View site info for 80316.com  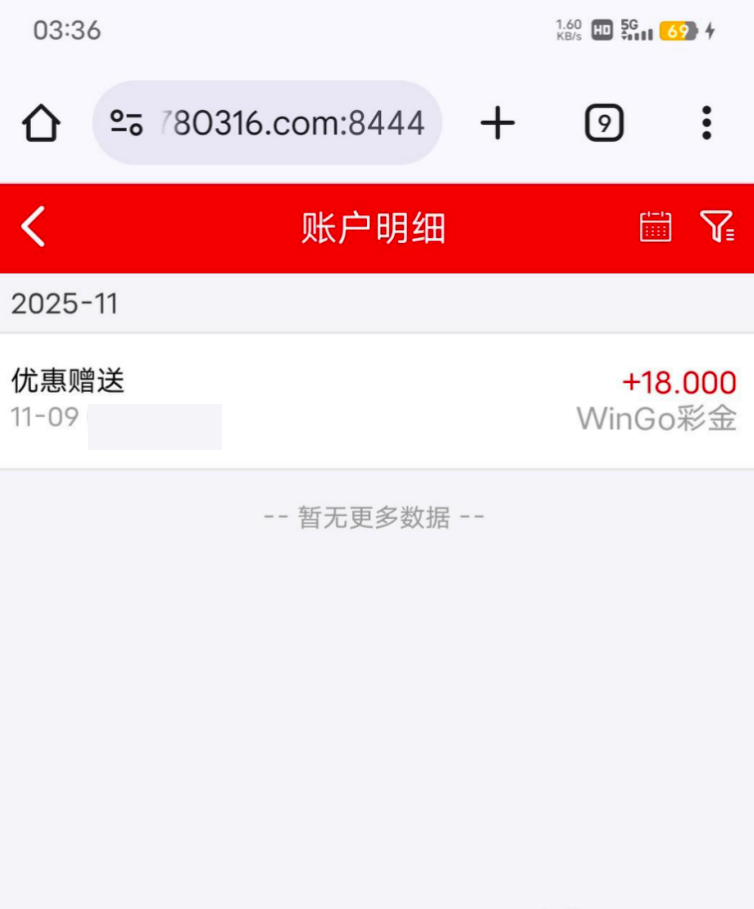[126, 123]
